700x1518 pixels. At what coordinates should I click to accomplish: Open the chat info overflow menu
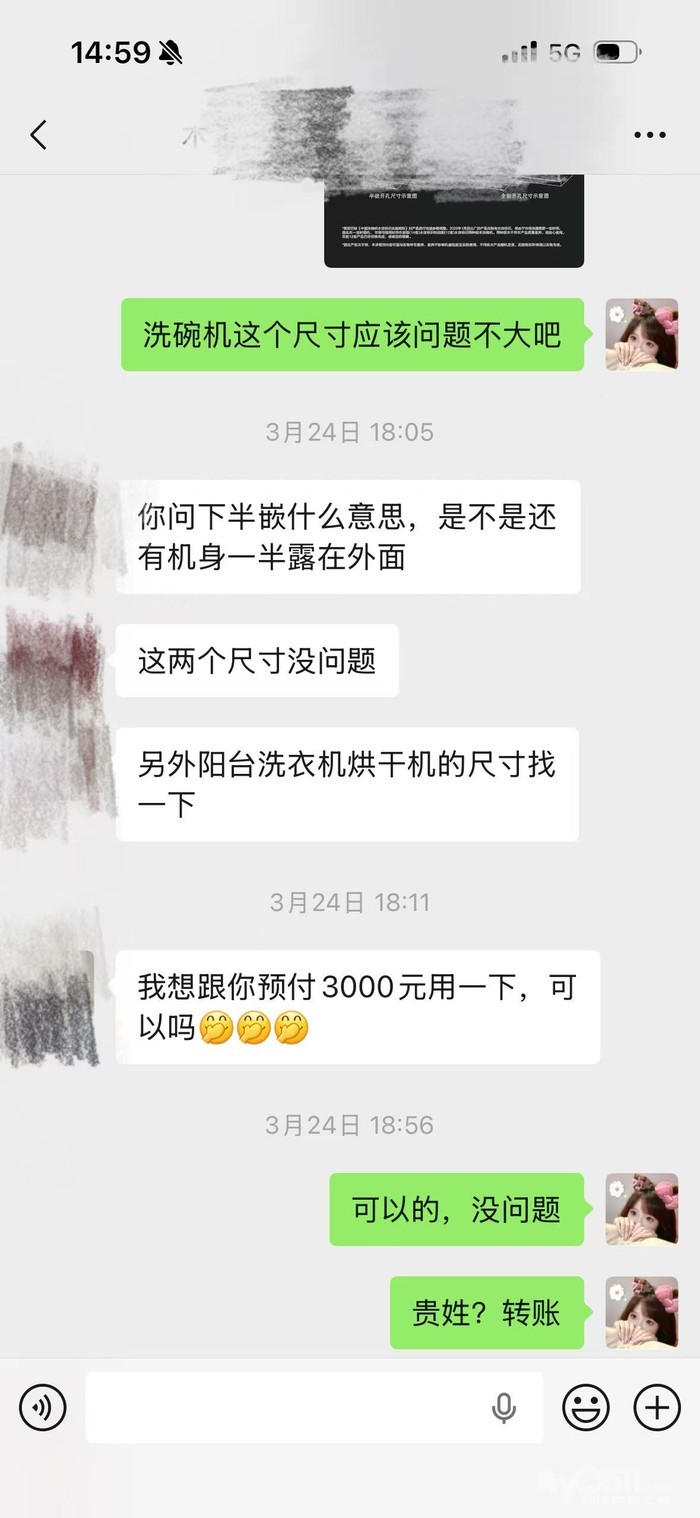tap(650, 135)
